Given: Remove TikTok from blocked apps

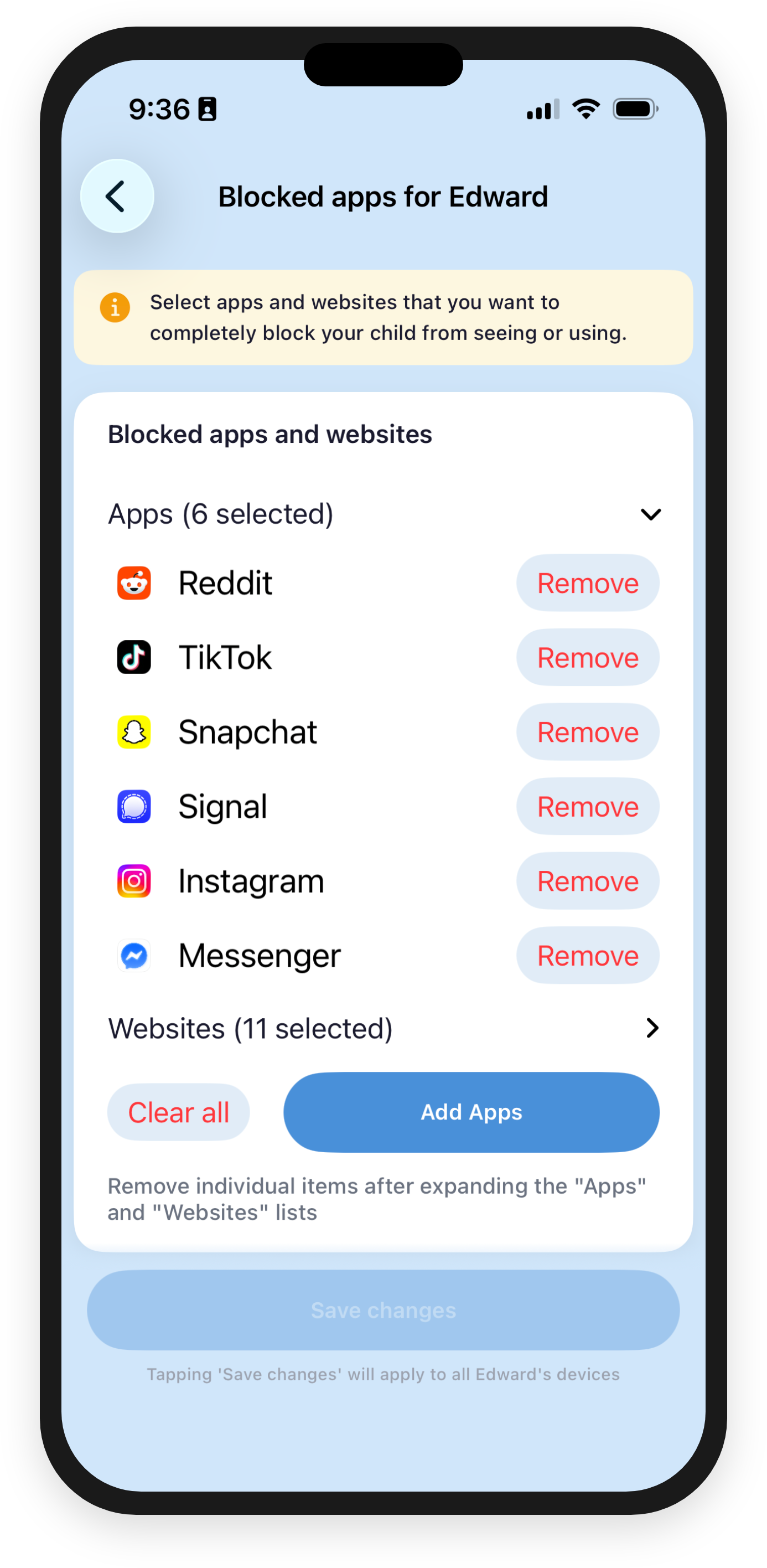Looking at the screenshot, I should pyautogui.click(x=587, y=657).
